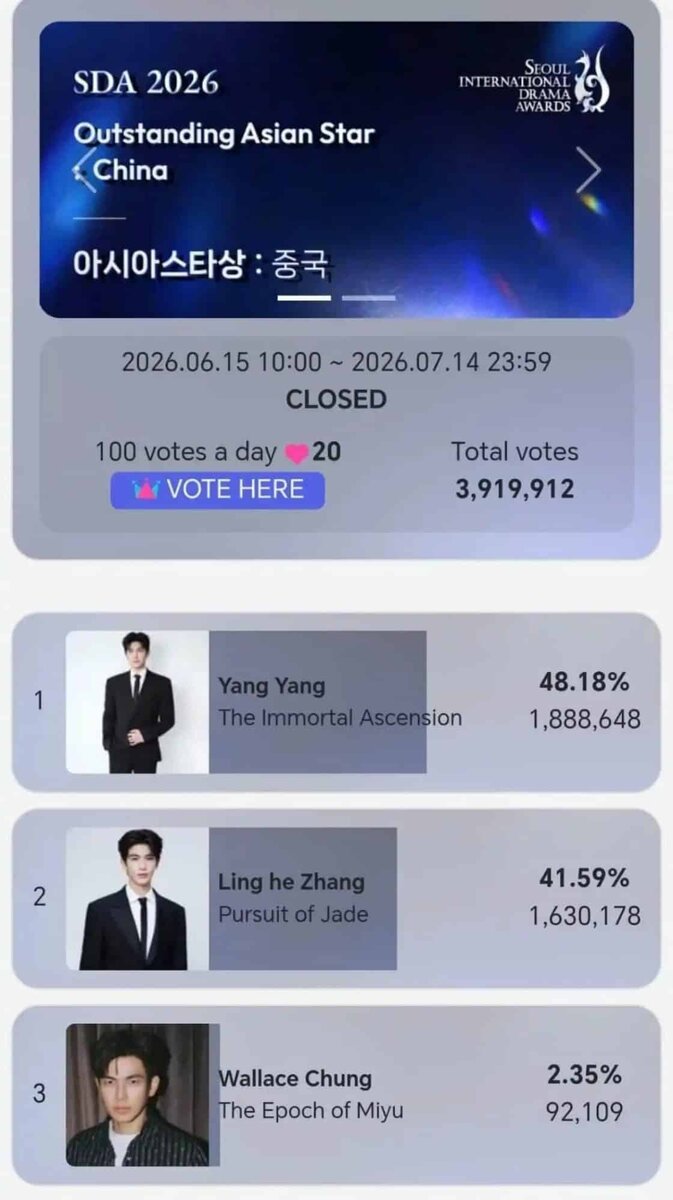Go to the next banner slide arrow

pyautogui.click(x=589, y=171)
